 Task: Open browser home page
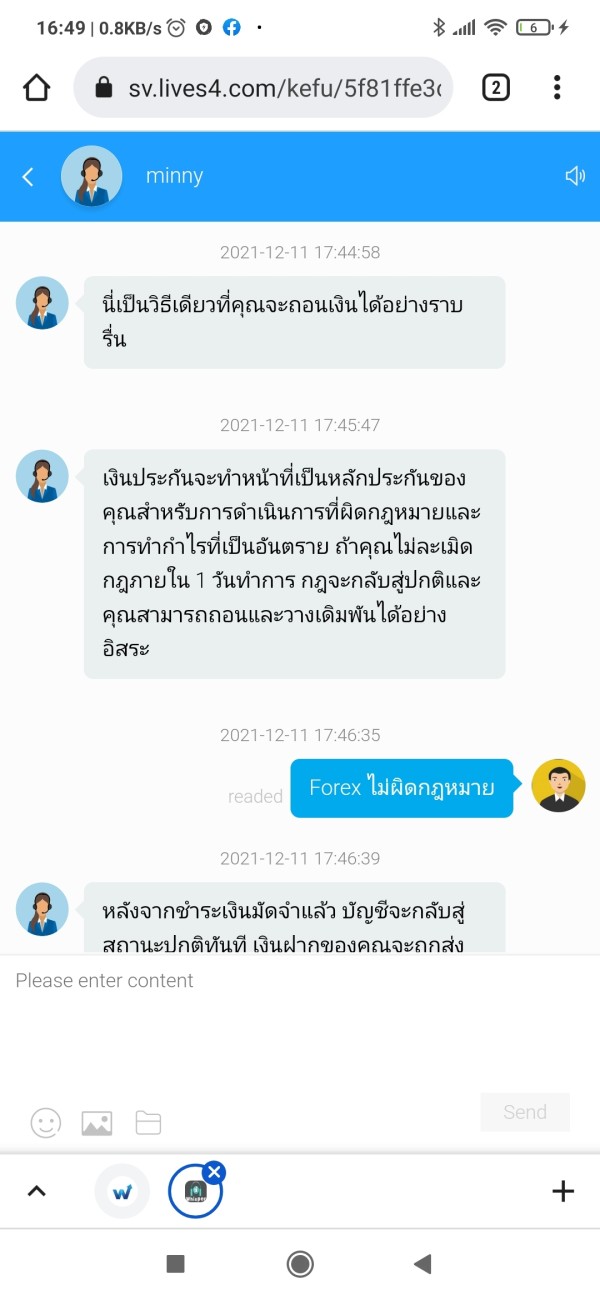[36, 88]
